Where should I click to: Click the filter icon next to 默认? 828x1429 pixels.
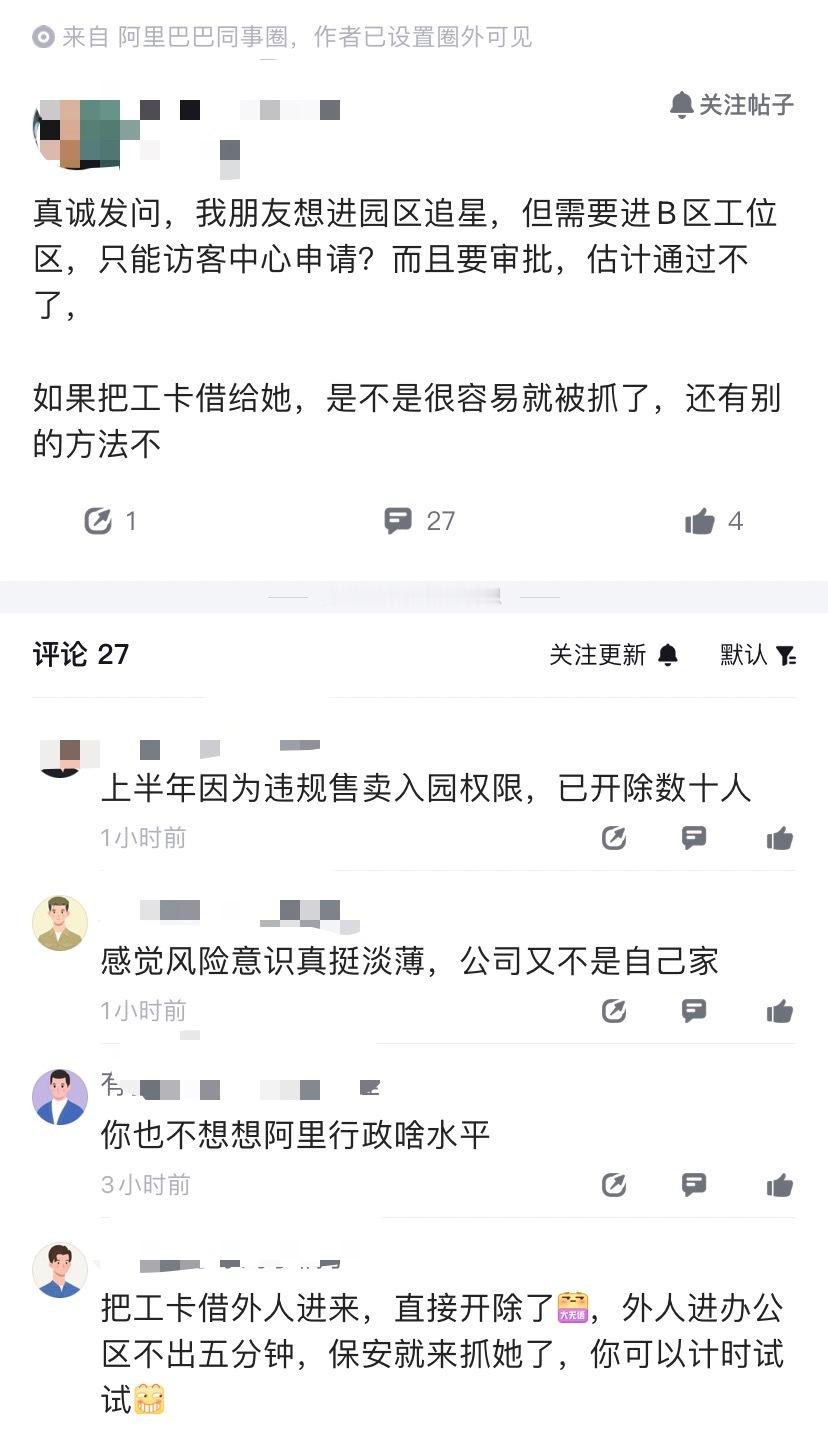(788, 655)
